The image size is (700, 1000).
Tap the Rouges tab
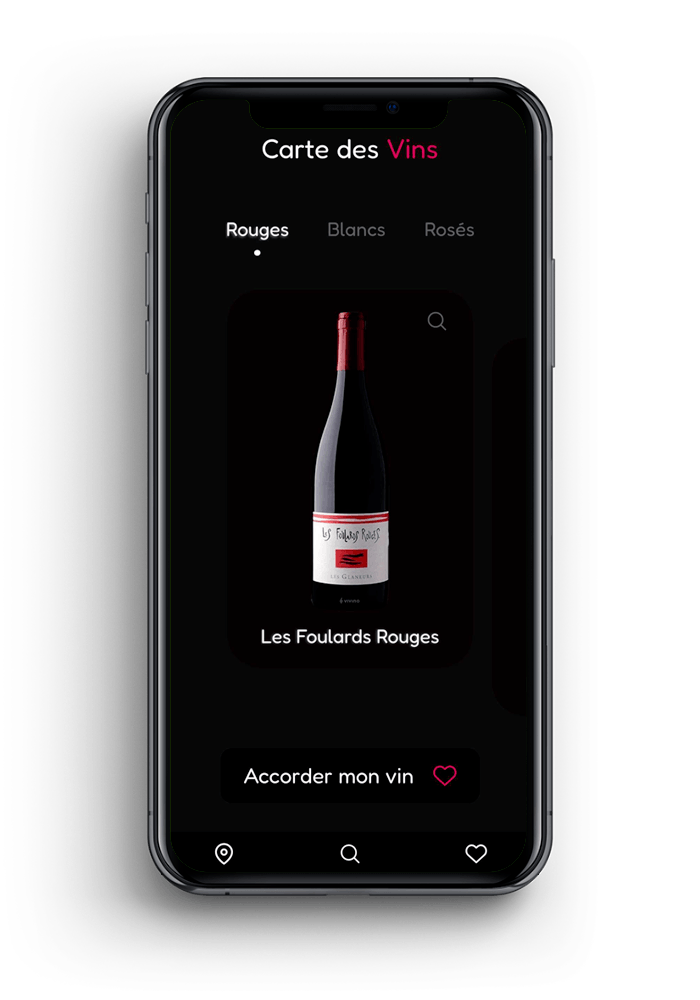[x=257, y=230]
